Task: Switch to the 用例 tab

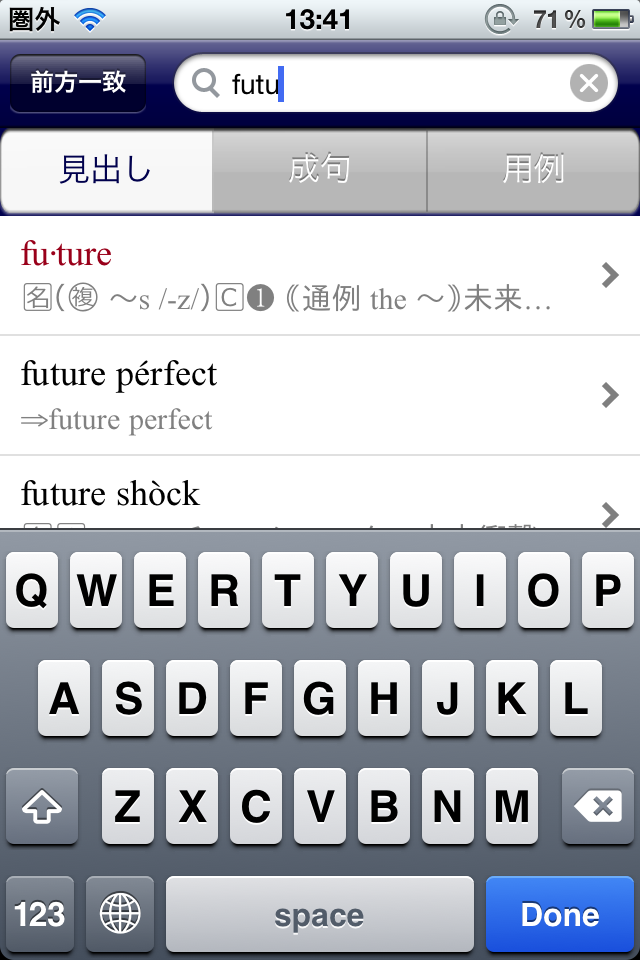Action: point(533,170)
